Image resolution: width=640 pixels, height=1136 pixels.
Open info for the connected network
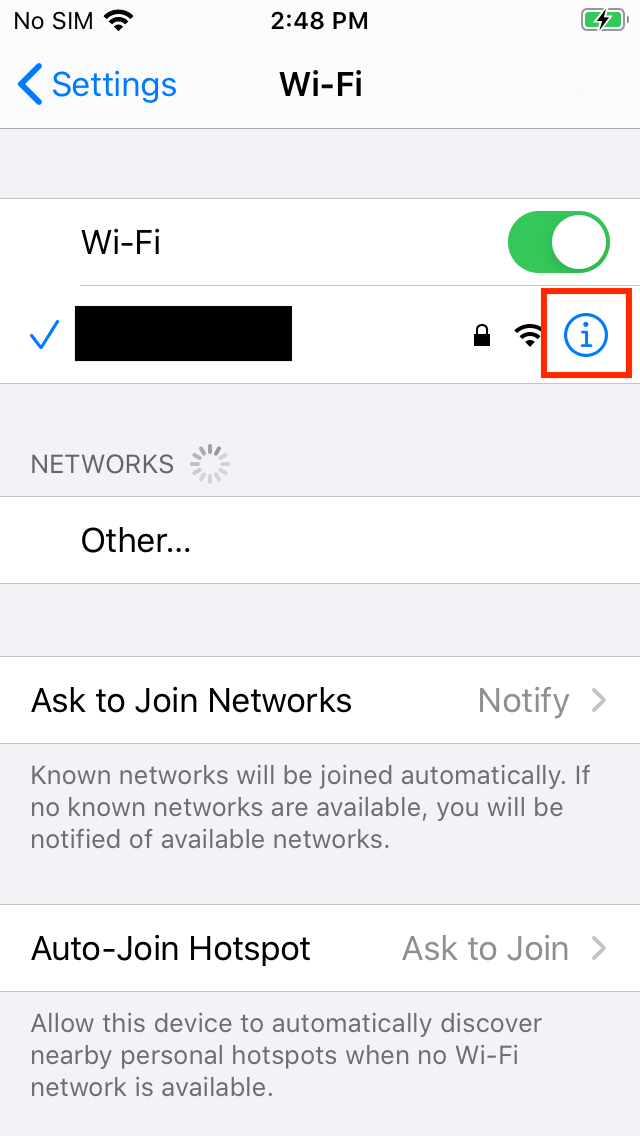(x=586, y=335)
